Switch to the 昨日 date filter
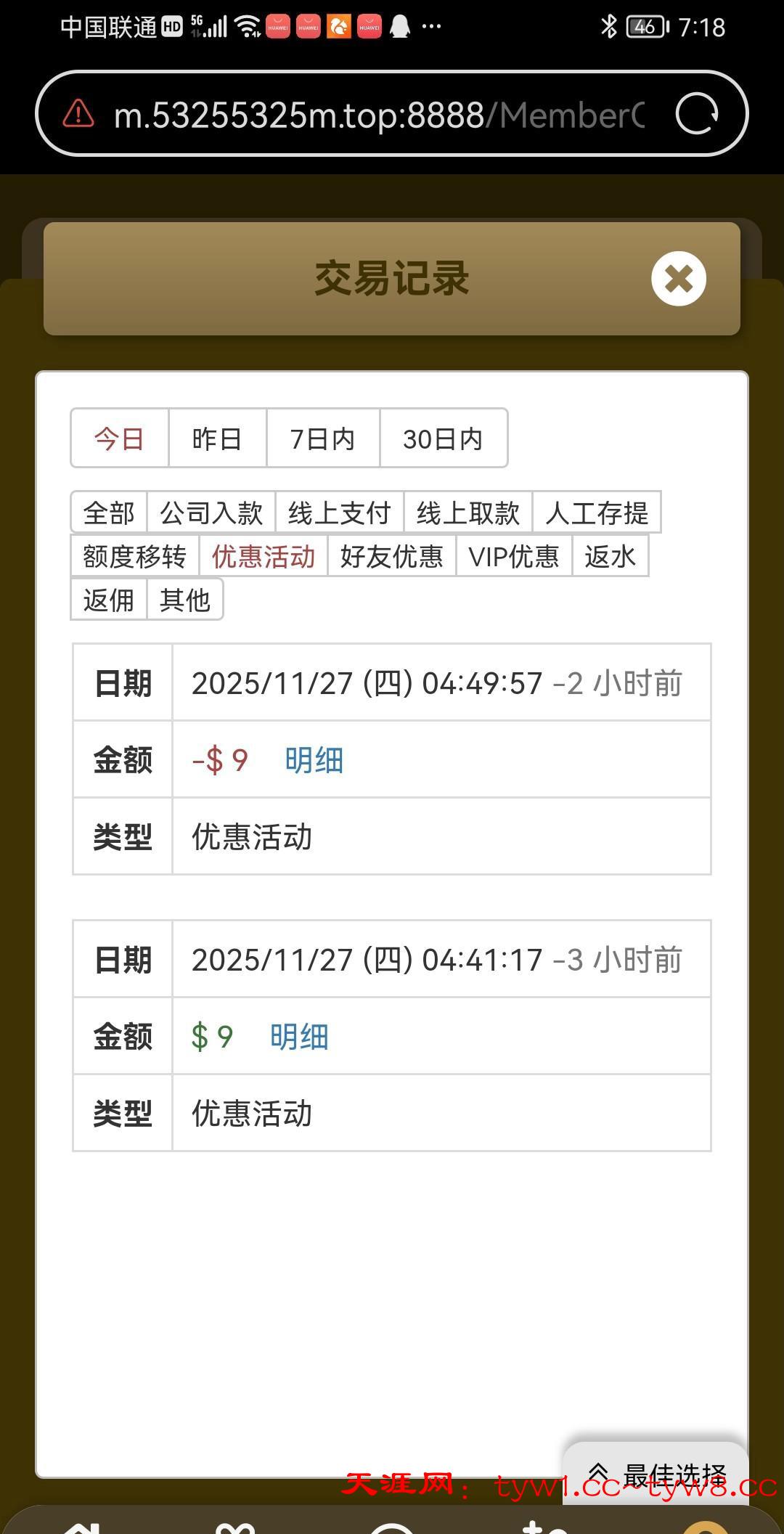This screenshot has height=1534, width=784. pyautogui.click(x=217, y=438)
